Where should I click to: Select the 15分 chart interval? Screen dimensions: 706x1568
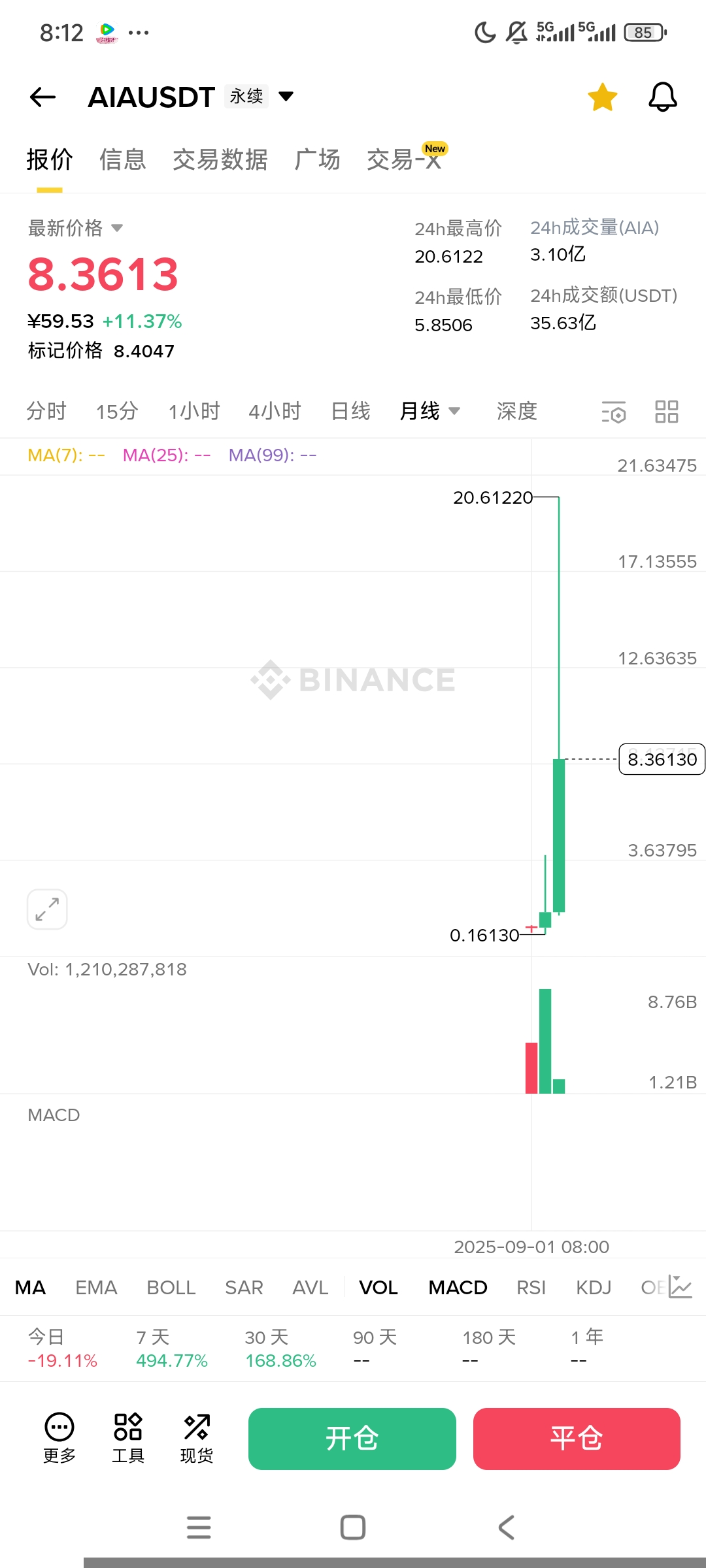[x=117, y=412]
